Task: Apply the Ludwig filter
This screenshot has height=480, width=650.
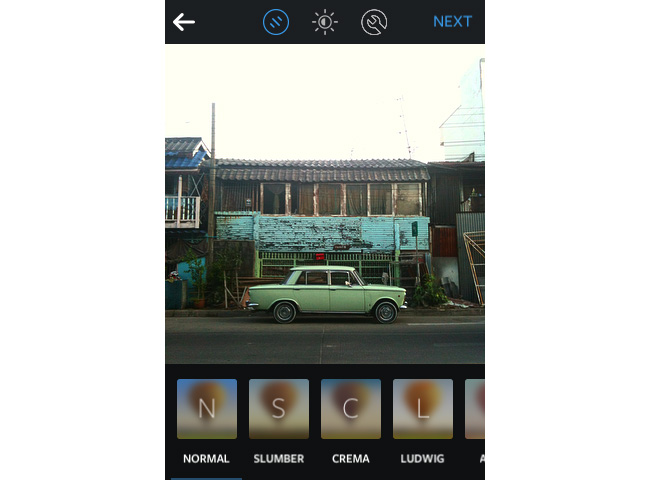Action: 423,409
